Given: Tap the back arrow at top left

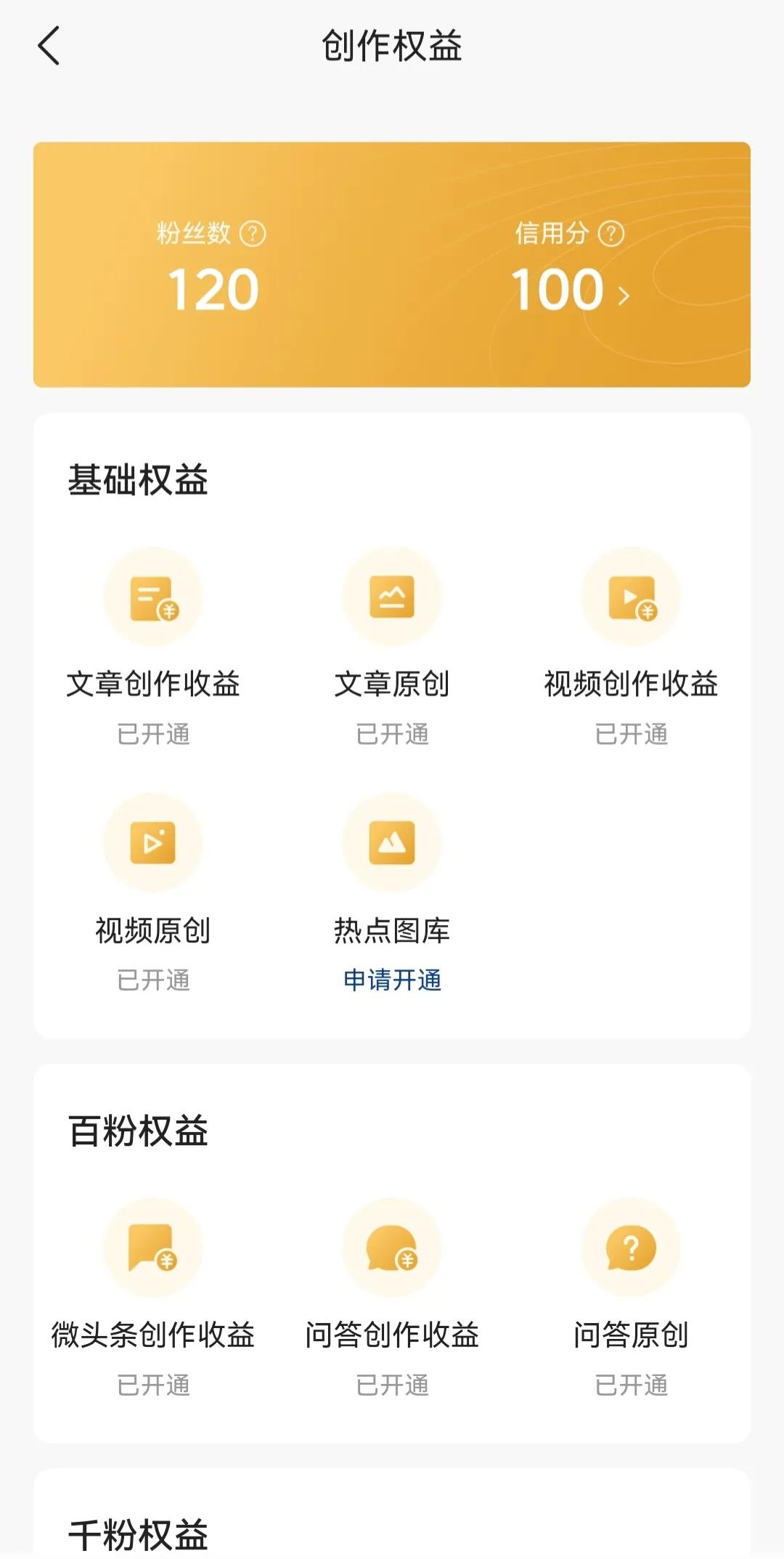Looking at the screenshot, I should [x=49, y=46].
